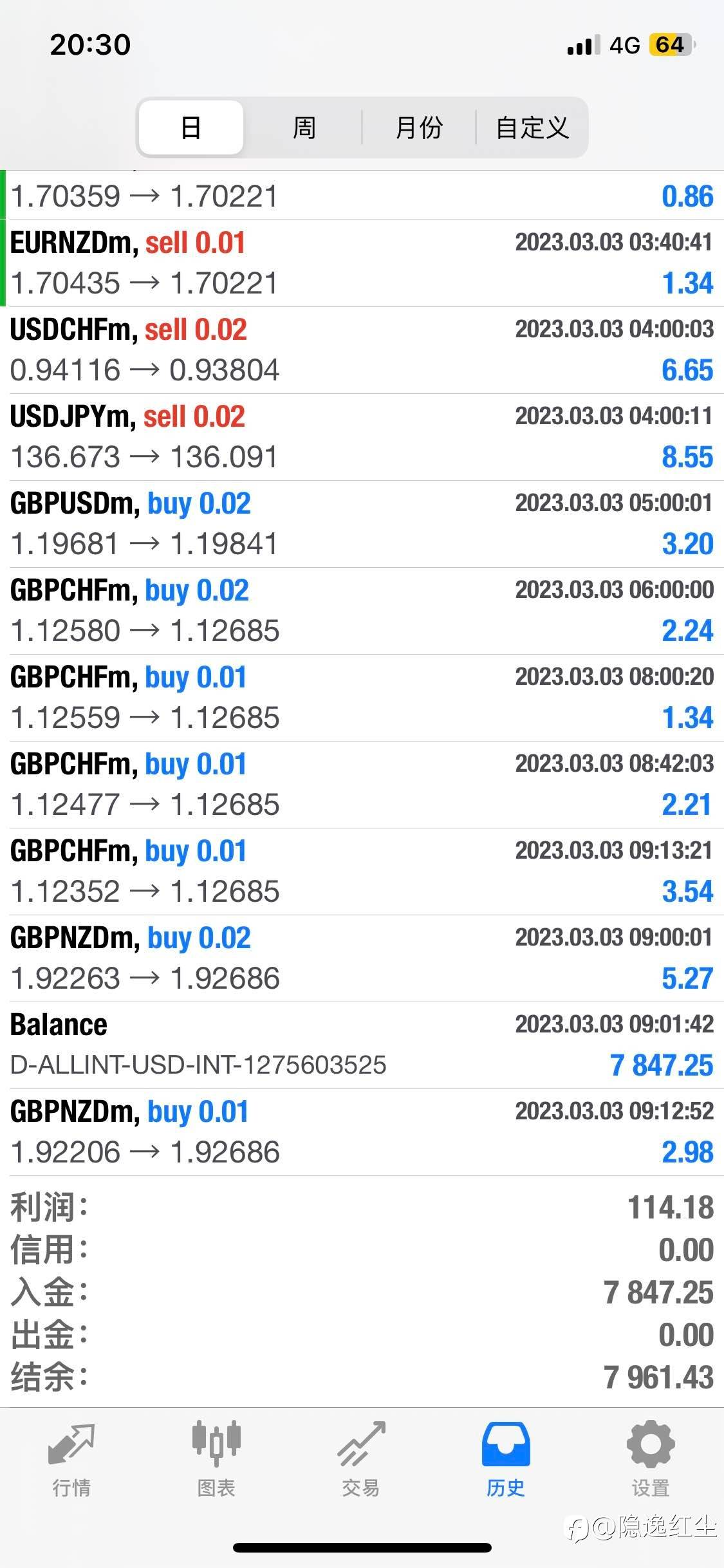Open the Balance deposit entry 7 847.25
This screenshot has height=1568, width=724.
(x=362, y=1045)
